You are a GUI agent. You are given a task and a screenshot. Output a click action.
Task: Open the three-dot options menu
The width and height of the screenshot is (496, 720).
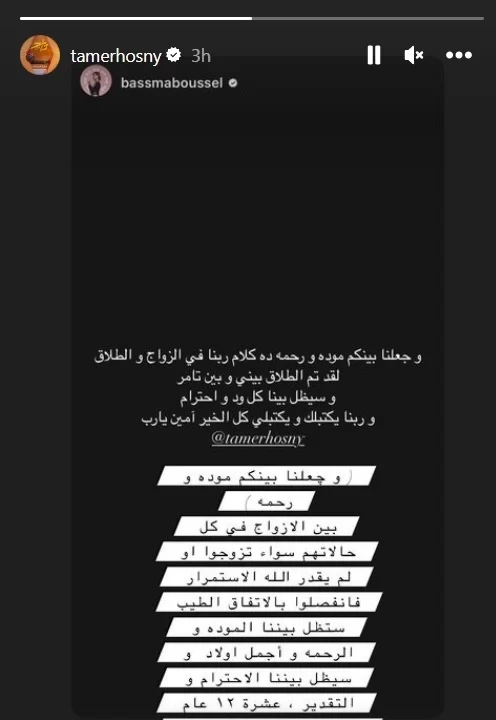(x=459, y=55)
